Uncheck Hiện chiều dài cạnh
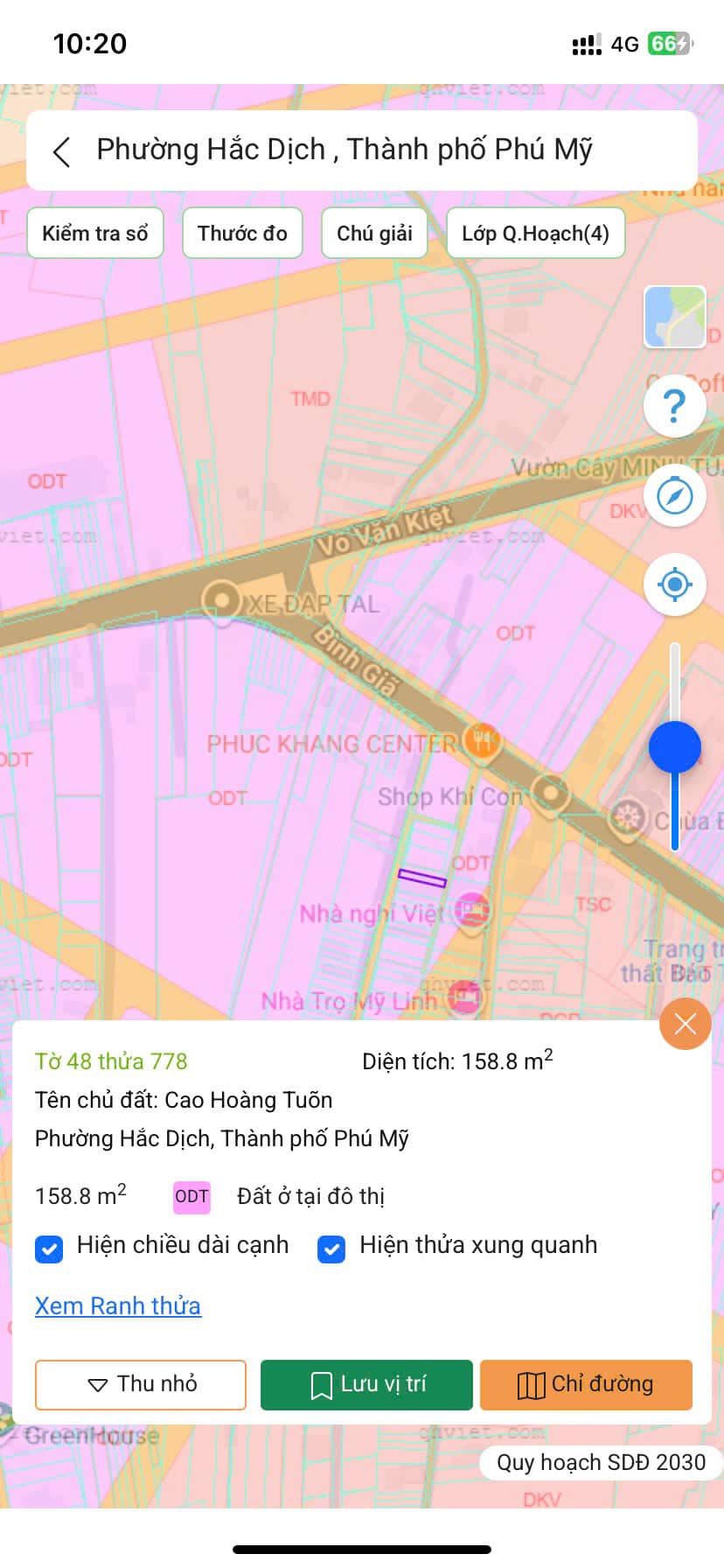 click(x=50, y=1248)
